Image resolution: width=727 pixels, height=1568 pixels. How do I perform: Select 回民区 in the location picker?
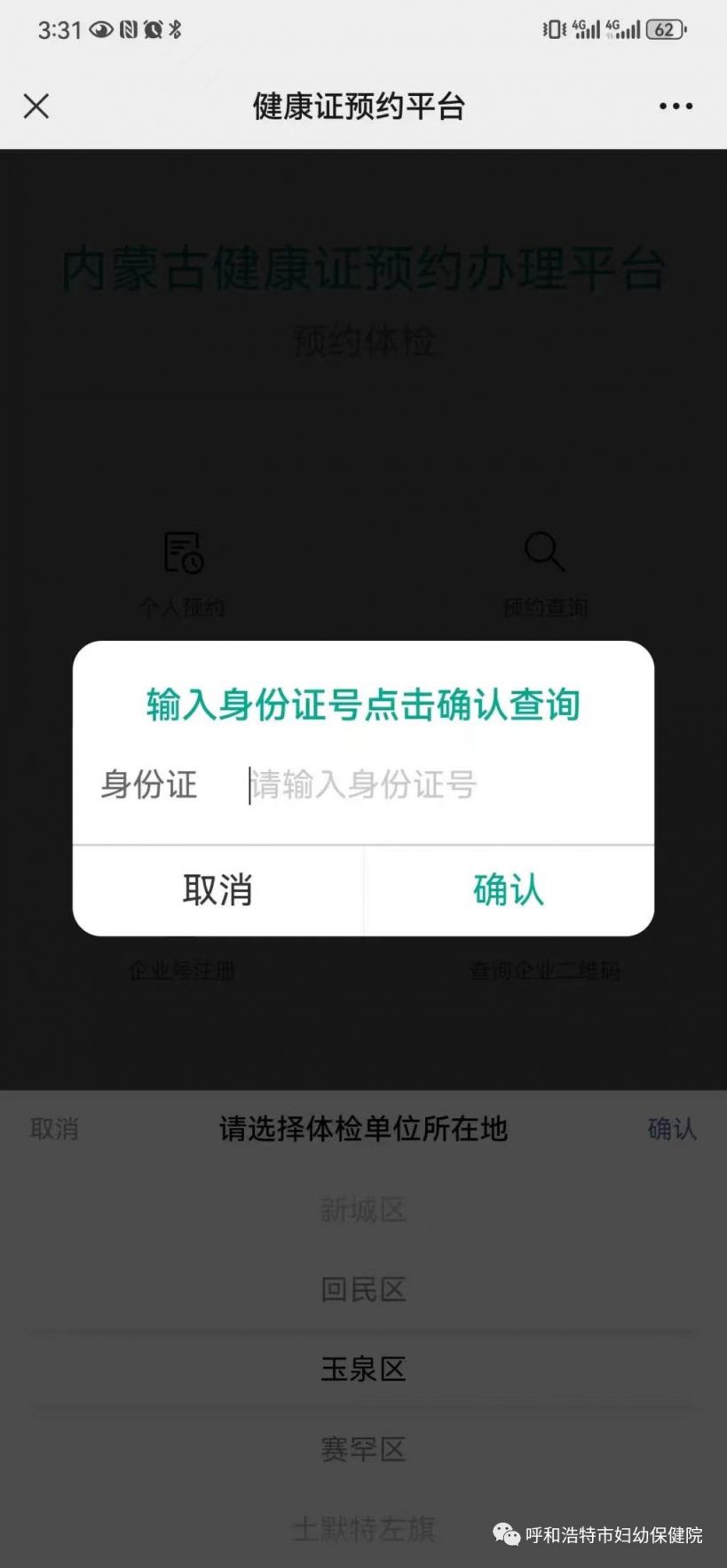point(363,1289)
